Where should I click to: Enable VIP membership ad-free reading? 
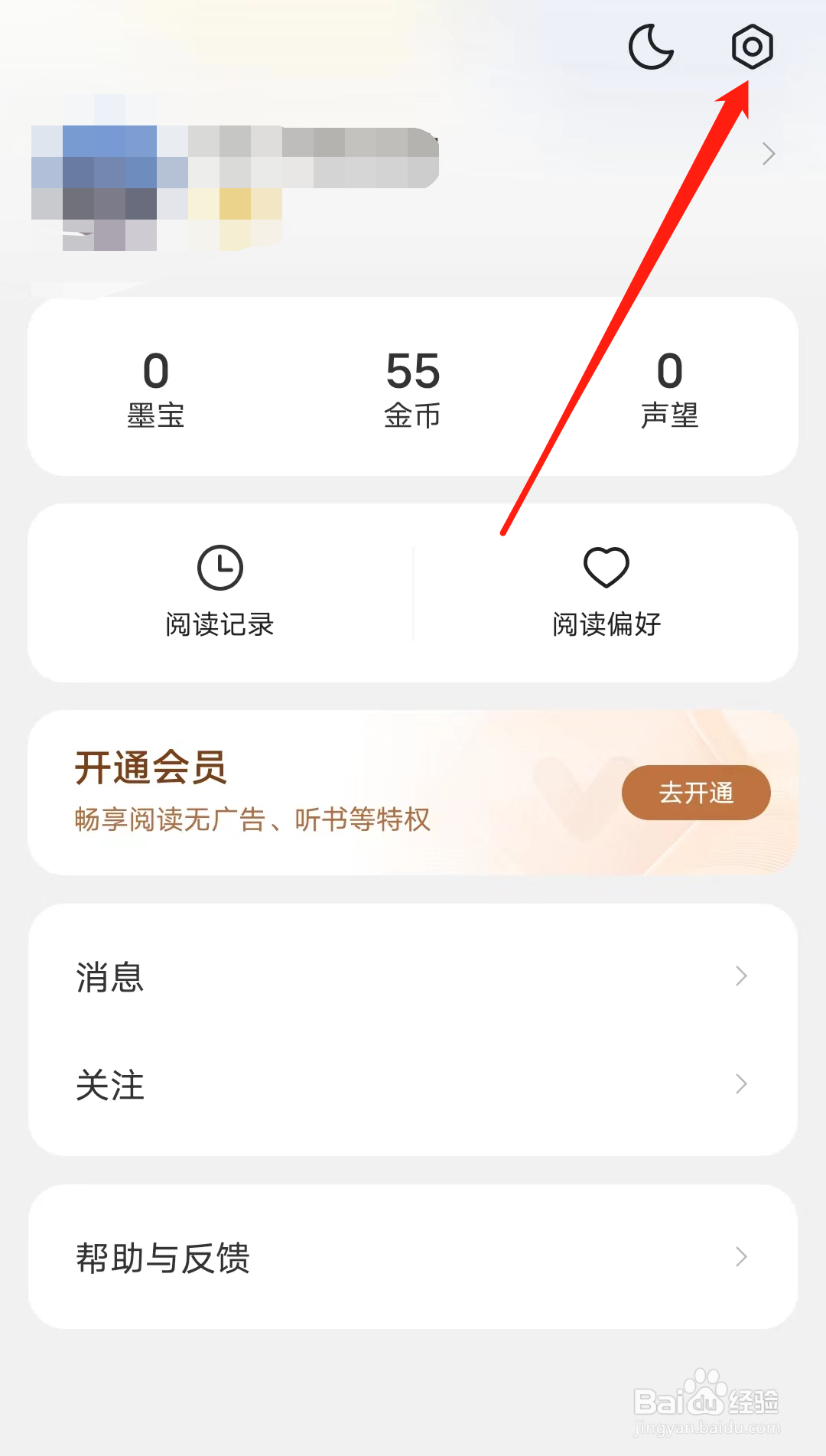tap(695, 793)
